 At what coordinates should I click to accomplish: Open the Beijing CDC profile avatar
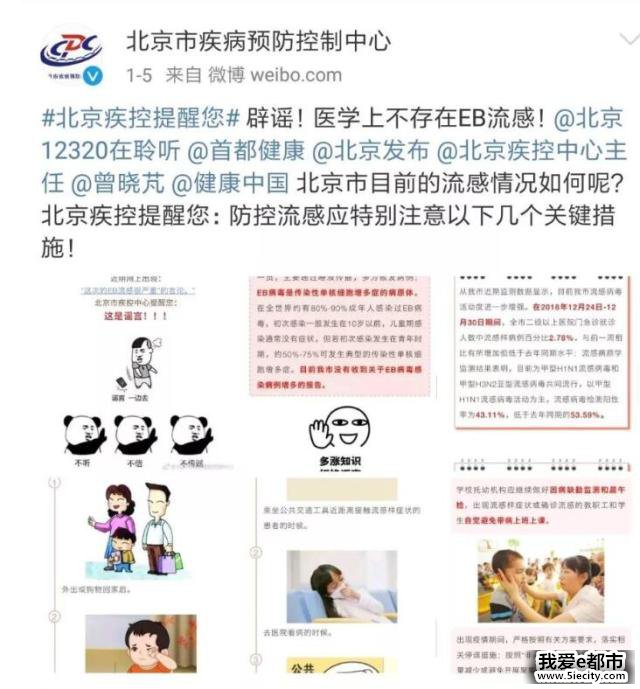70,53
